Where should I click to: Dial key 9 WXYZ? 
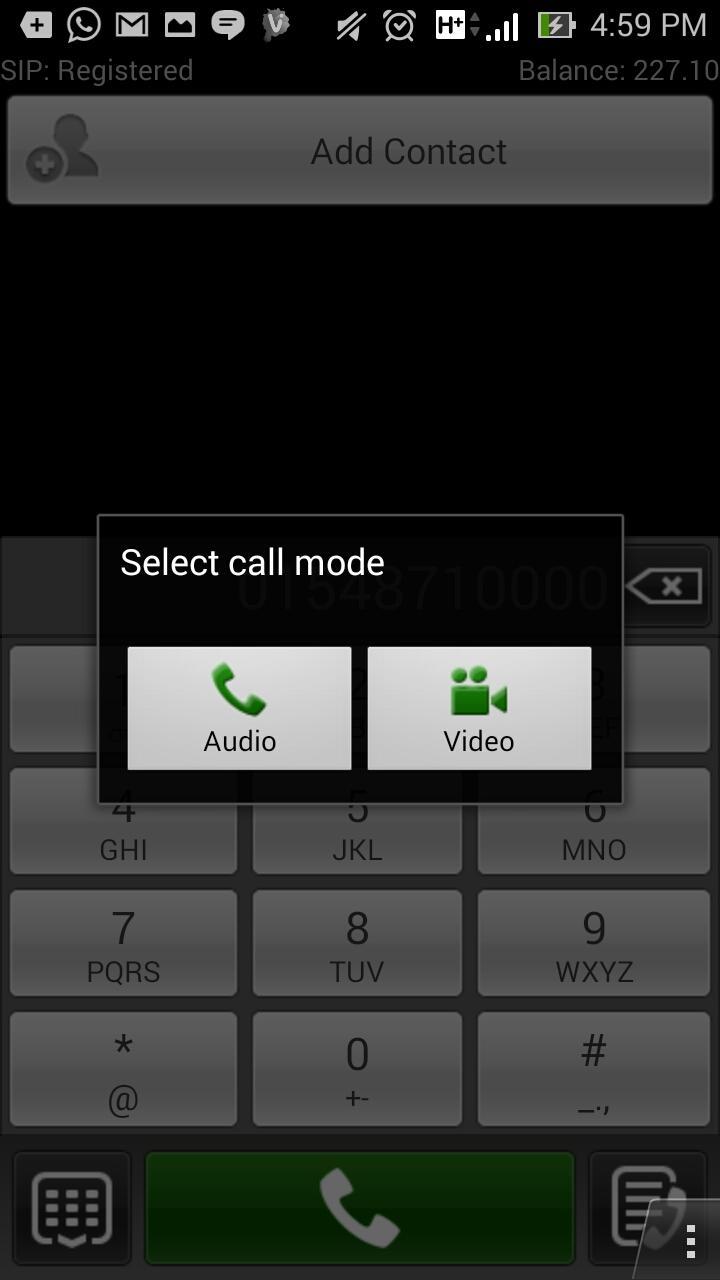(x=593, y=943)
